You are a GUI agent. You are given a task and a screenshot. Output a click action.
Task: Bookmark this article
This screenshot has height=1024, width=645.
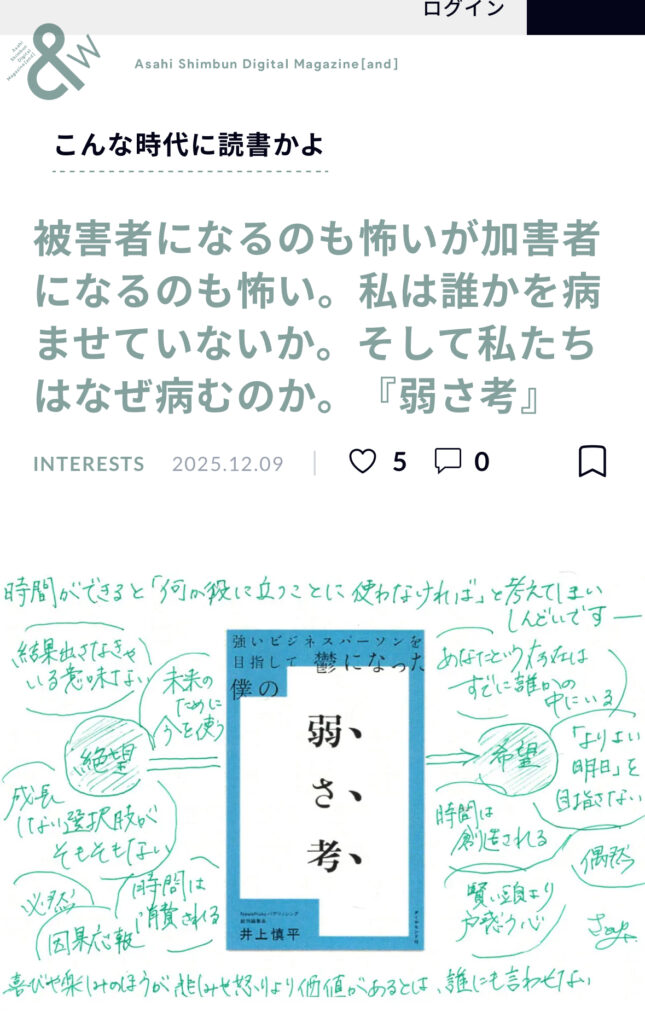pos(592,461)
